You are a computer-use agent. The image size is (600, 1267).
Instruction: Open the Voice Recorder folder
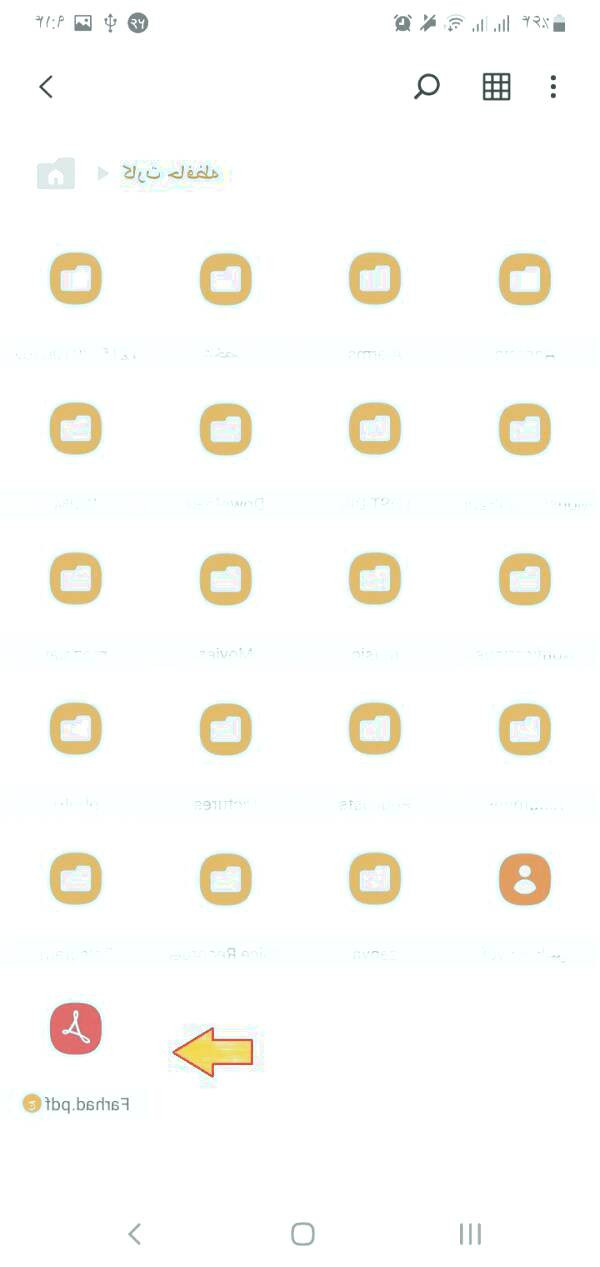tap(225, 879)
